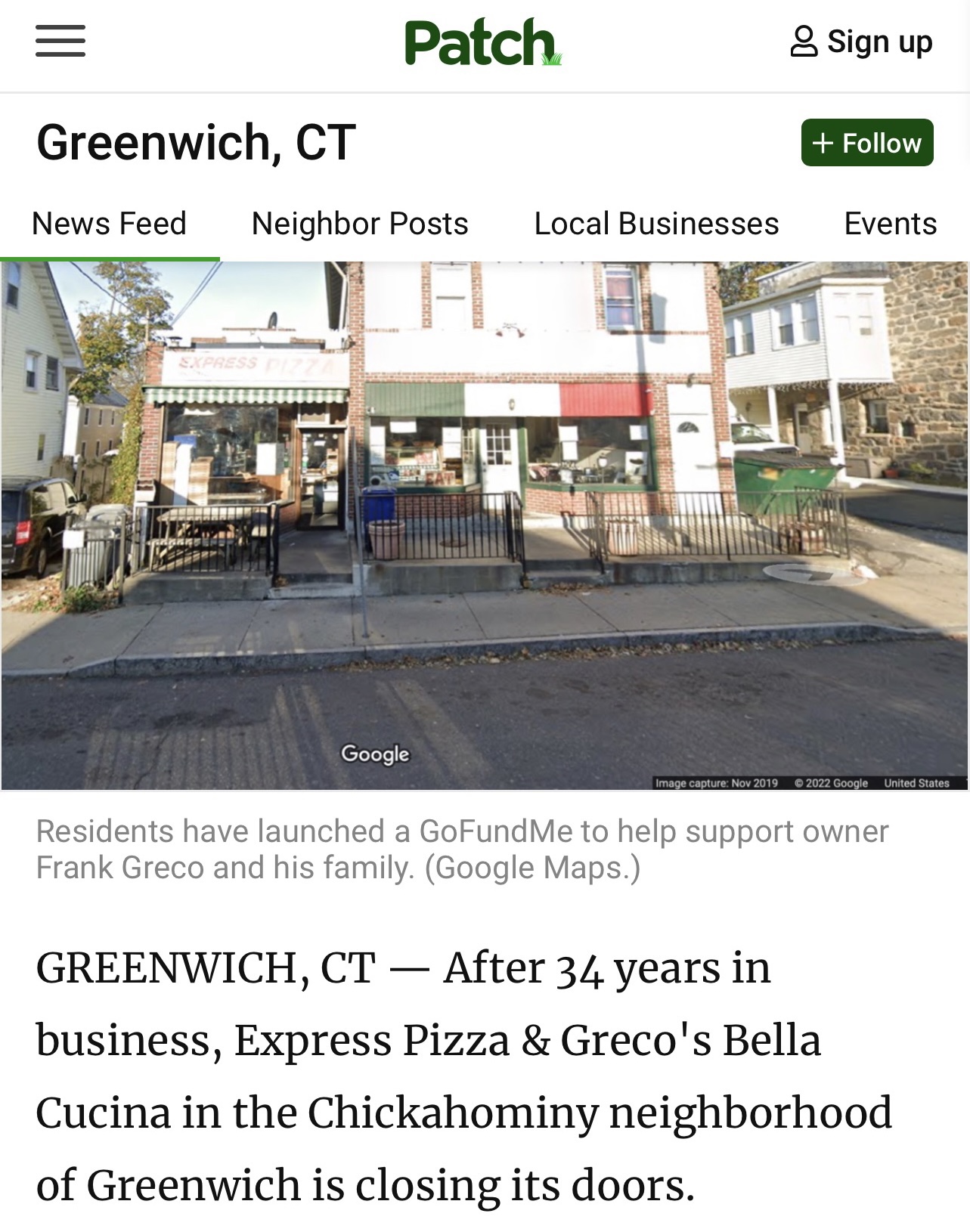The width and height of the screenshot is (970, 1232).
Task: Open the Neighbor Posts tab
Action: coord(360,224)
